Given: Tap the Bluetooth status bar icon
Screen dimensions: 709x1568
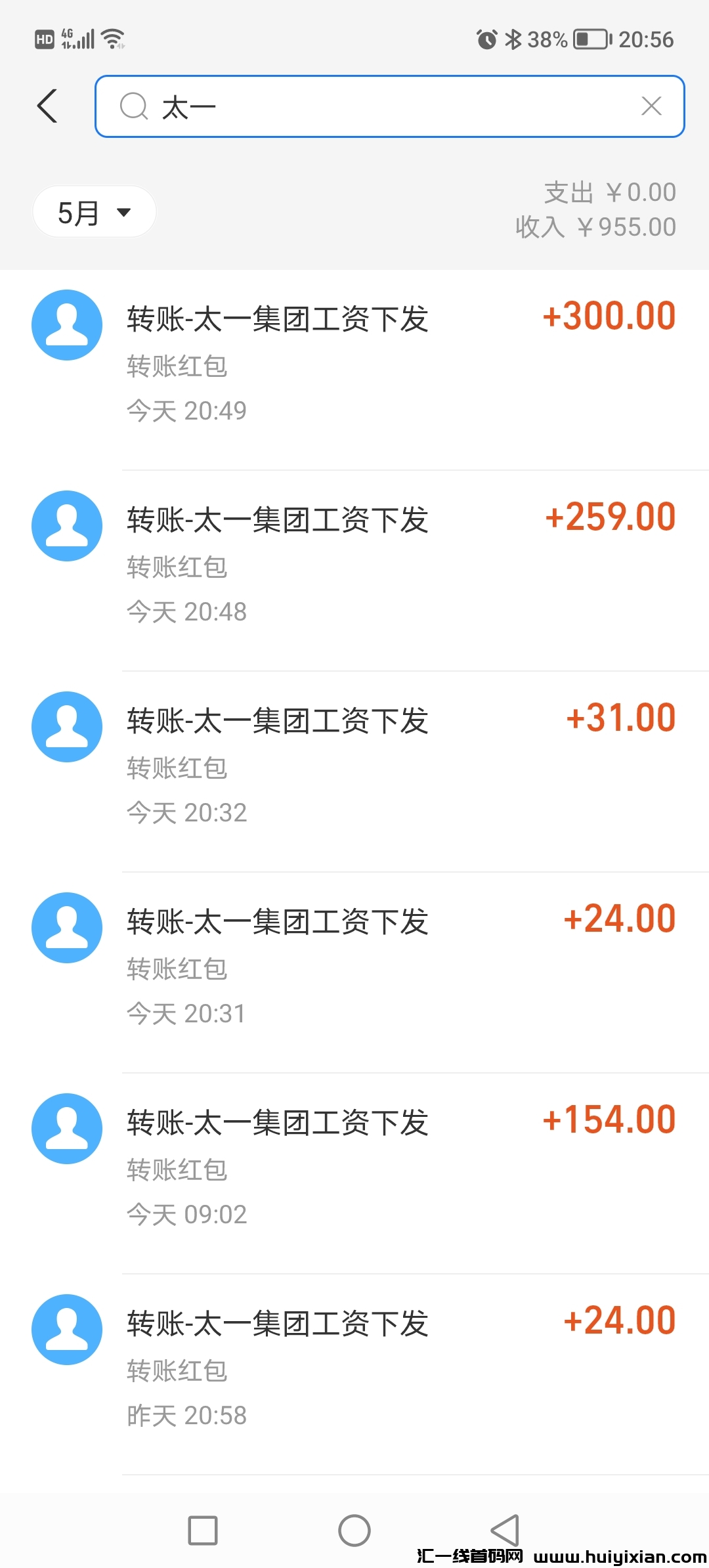Looking at the screenshot, I should 513,38.
